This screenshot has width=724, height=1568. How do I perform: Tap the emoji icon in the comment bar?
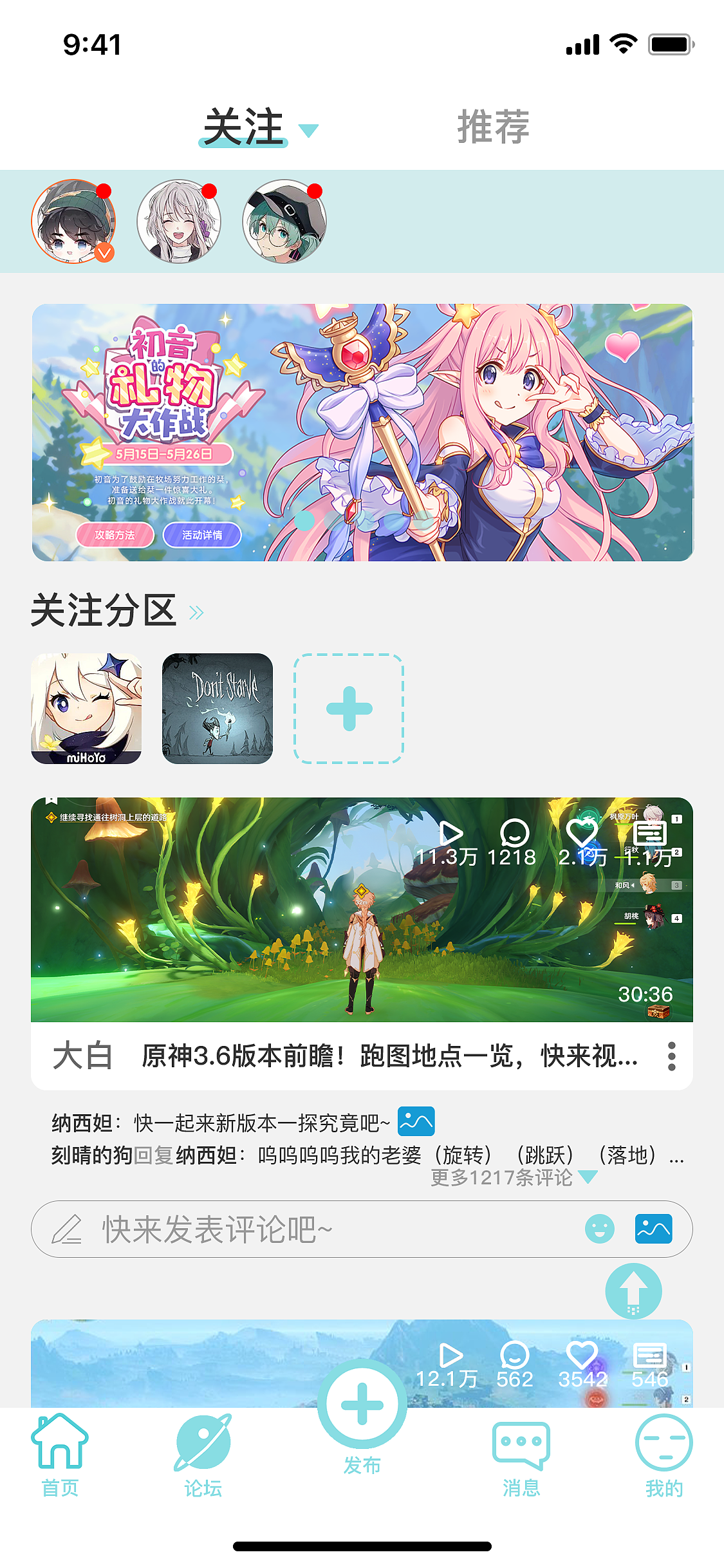[x=599, y=1229]
